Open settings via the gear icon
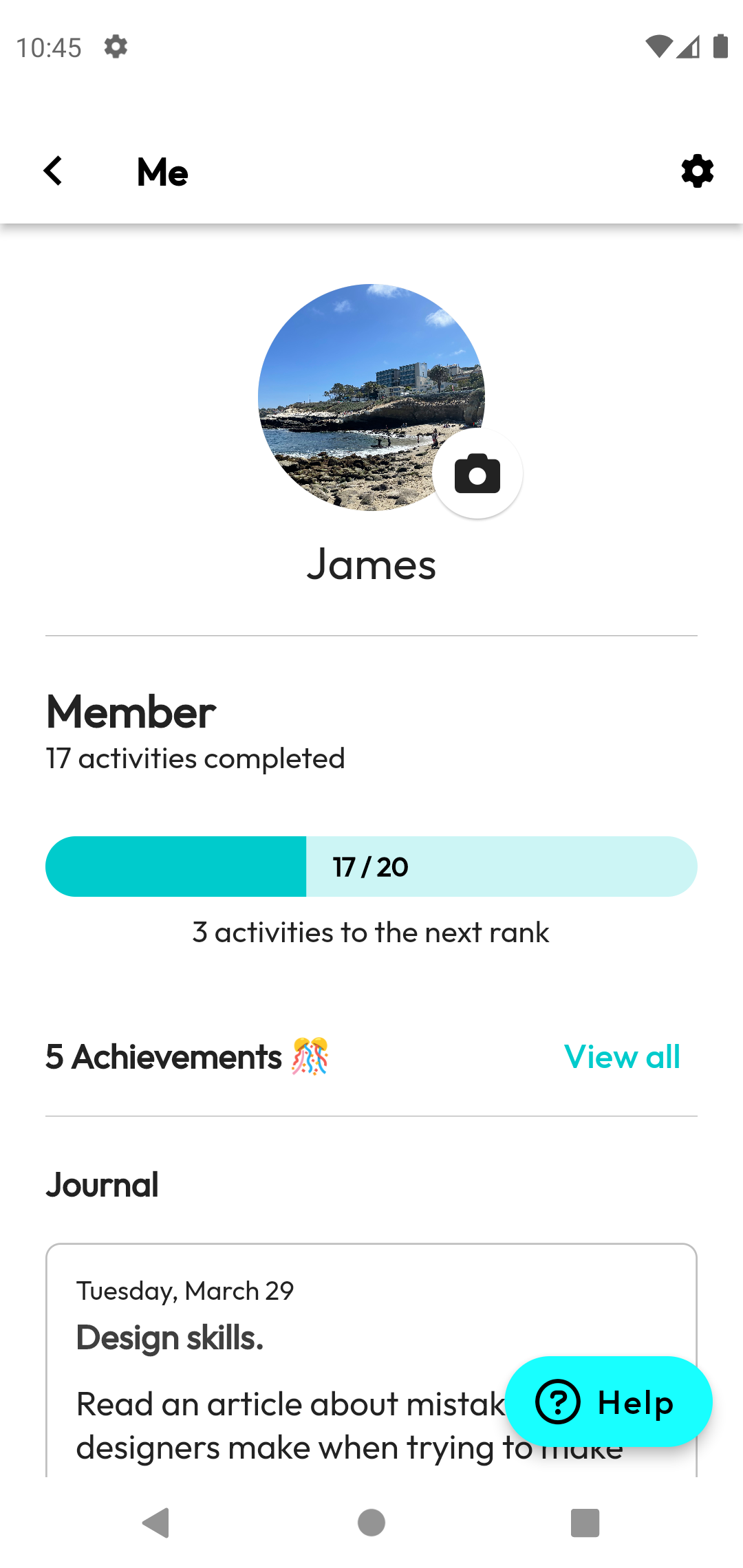Image resolution: width=743 pixels, height=1568 pixels. pos(697,171)
